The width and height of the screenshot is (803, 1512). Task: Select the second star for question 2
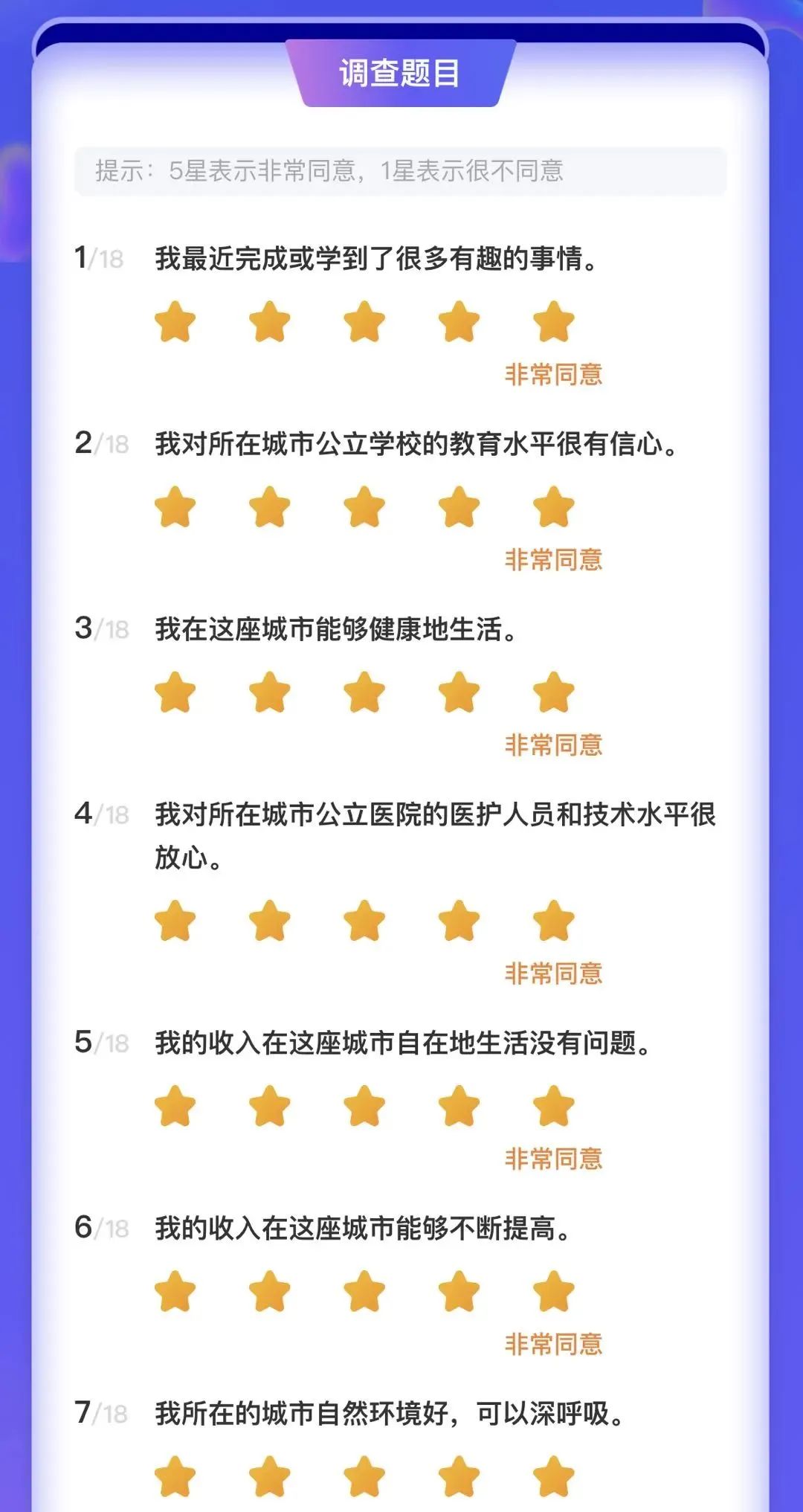click(269, 506)
